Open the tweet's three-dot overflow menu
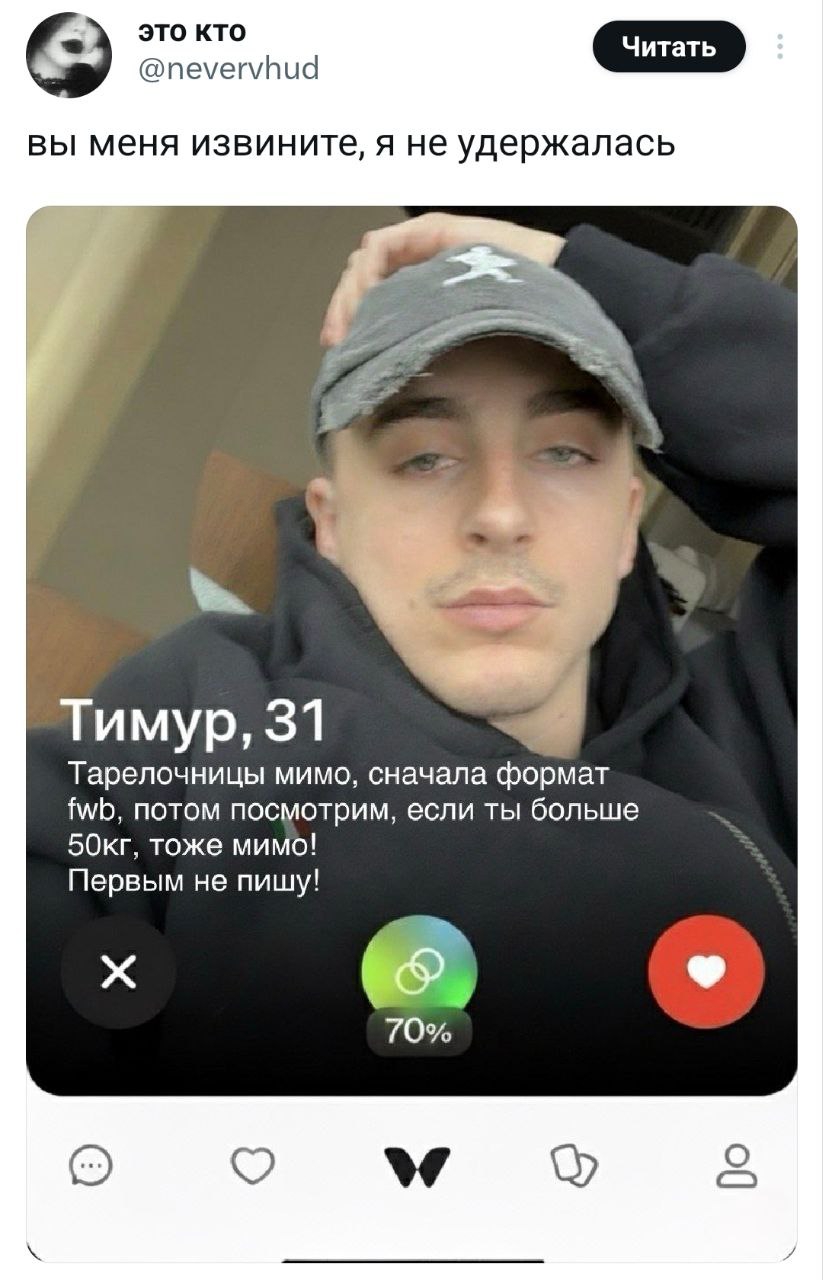This screenshot has width=823, height=1280. pos(780,47)
